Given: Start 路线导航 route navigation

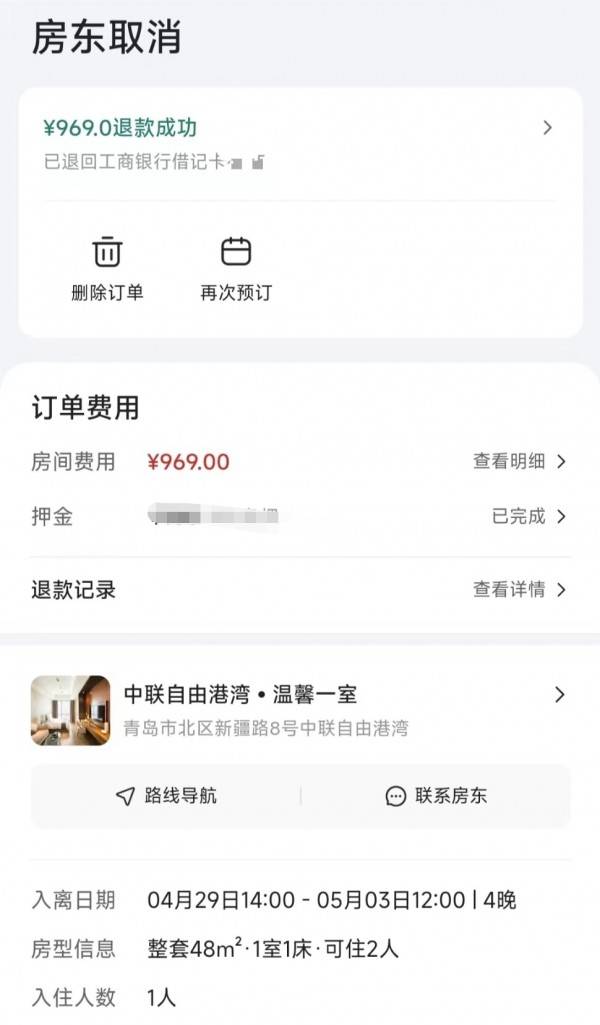Looking at the screenshot, I should pyautogui.click(x=166, y=796).
